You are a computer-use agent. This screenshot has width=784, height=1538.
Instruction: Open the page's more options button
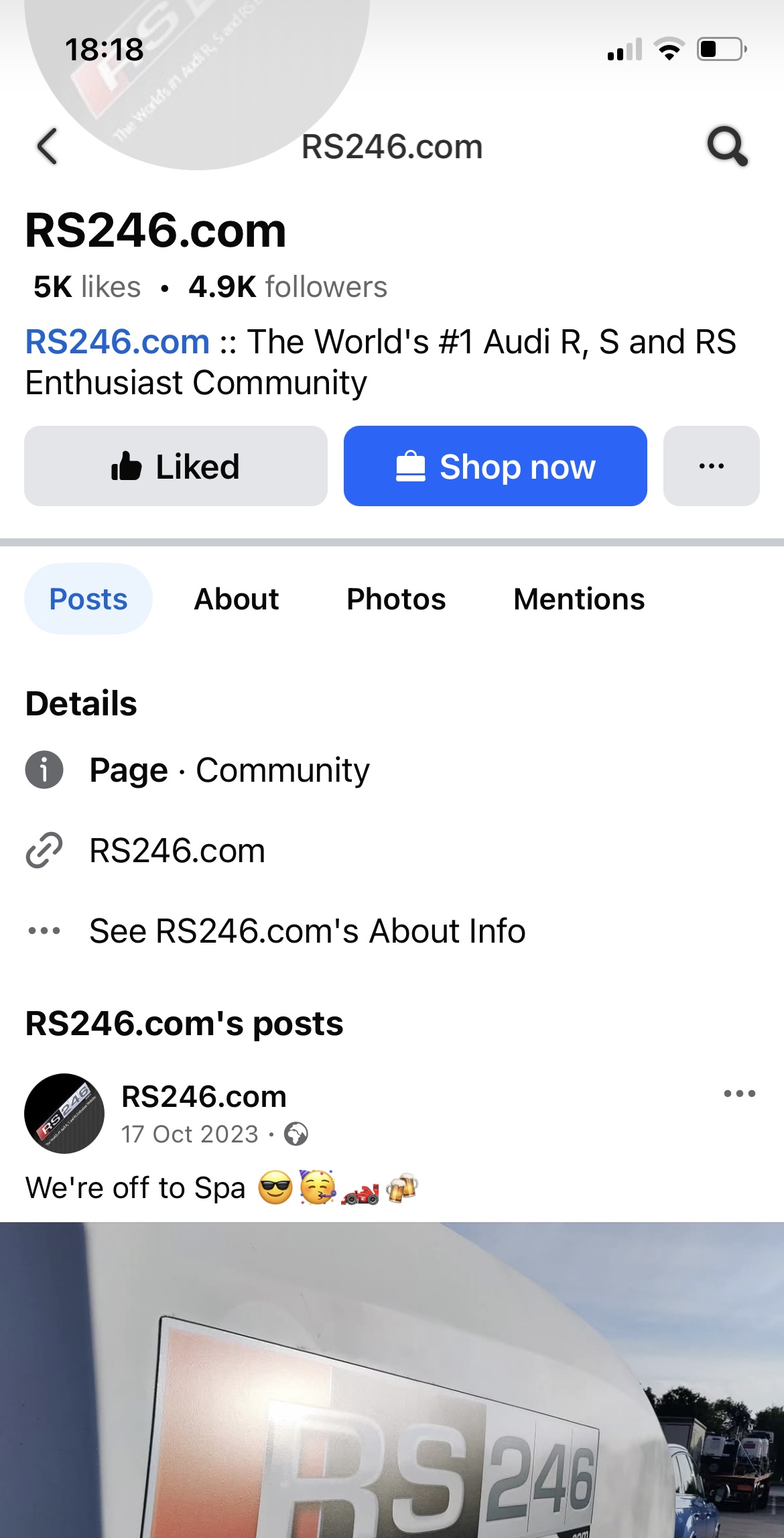[711, 466]
